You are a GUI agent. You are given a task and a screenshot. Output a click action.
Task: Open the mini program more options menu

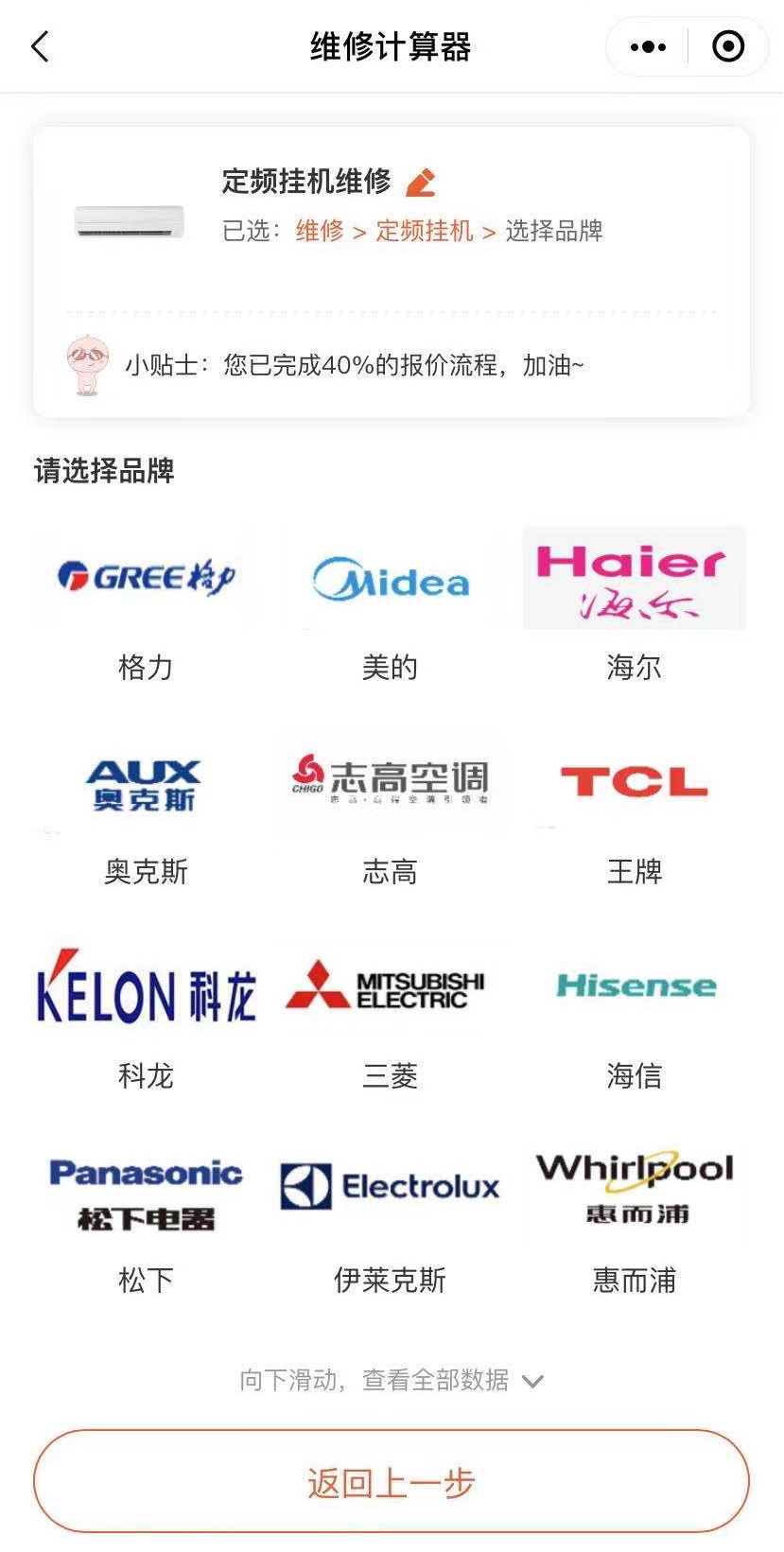tap(648, 46)
